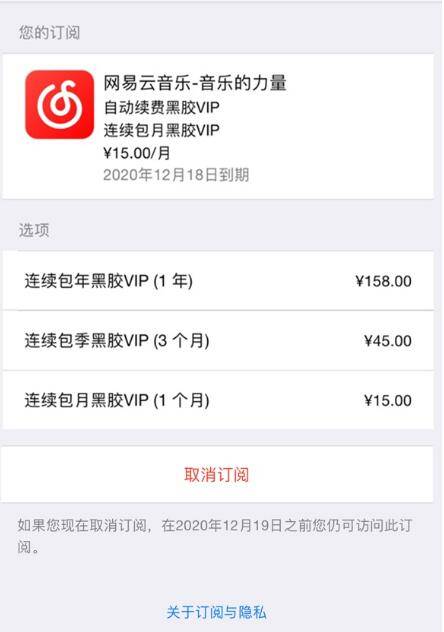Pick the 连续包月黑胶VIP (1 个月) plan
This screenshot has width=444, height=632.
click(218, 400)
